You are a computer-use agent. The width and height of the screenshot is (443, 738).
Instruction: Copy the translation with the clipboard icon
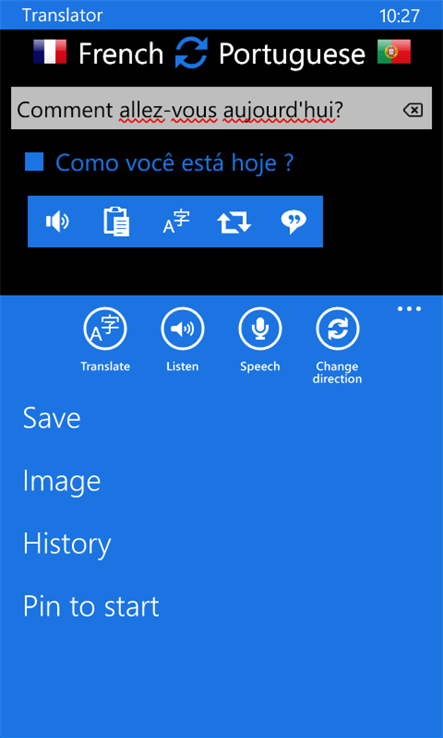pos(116,221)
